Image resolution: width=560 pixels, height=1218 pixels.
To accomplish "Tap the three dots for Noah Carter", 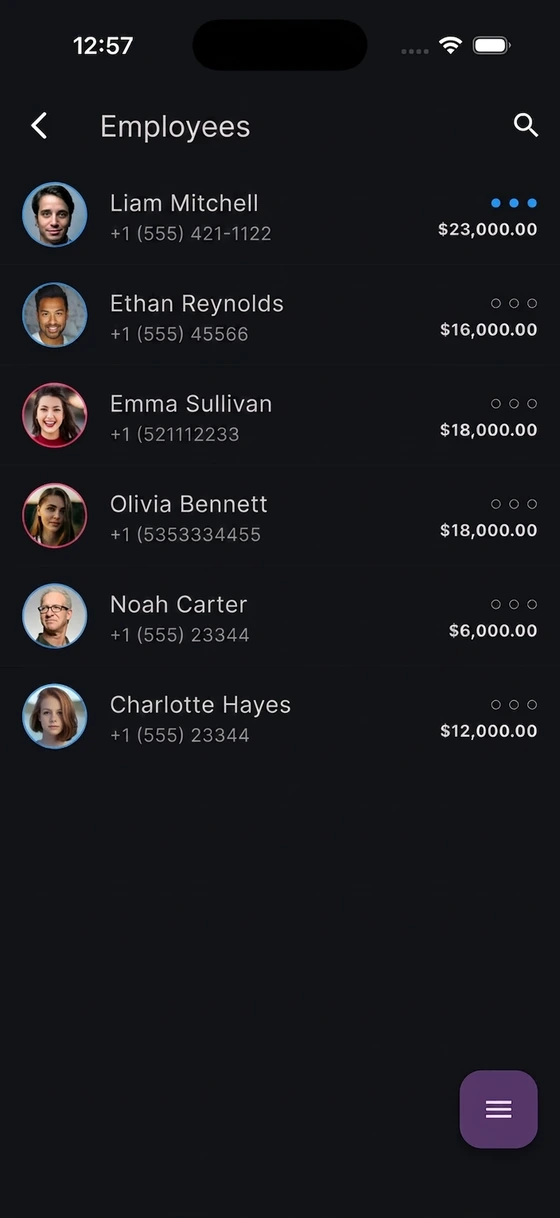I will pos(514,604).
